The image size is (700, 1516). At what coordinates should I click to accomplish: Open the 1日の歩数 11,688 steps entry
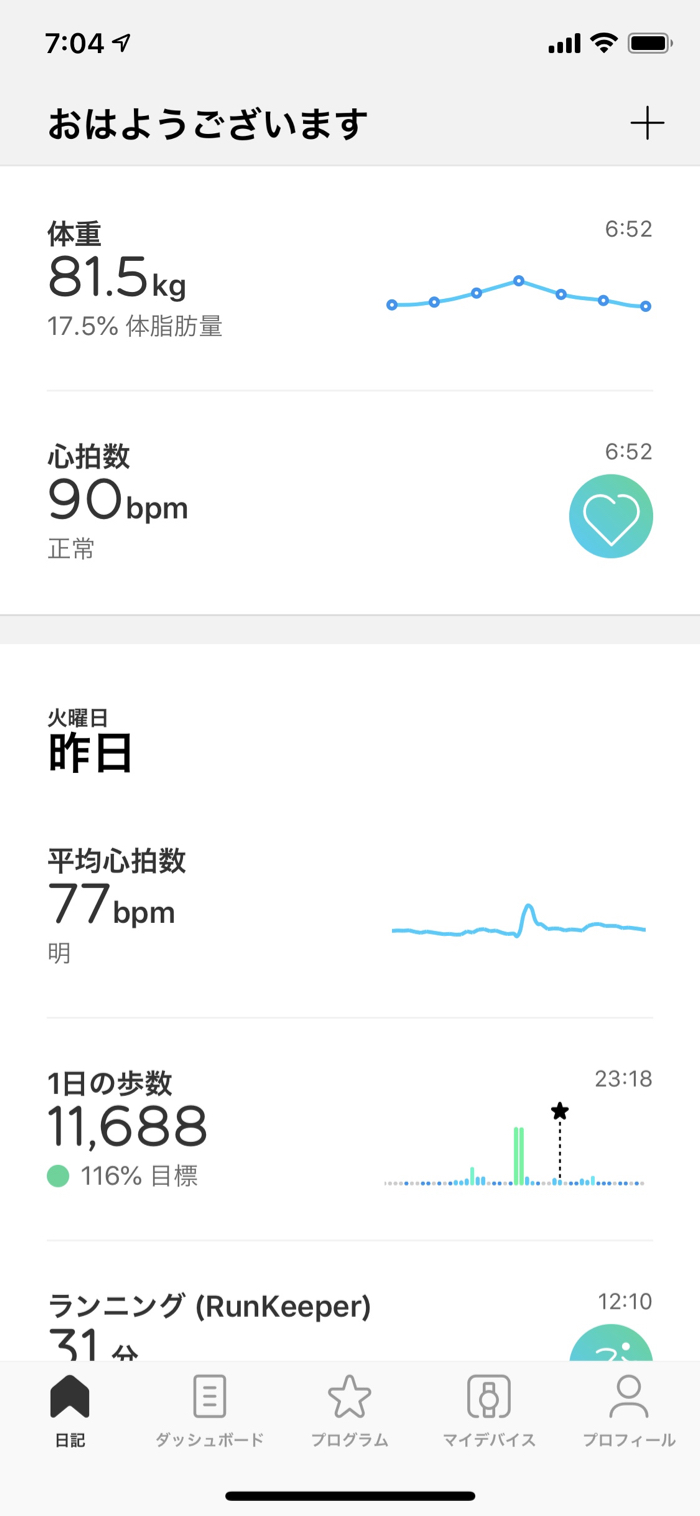coord(350,1130)
